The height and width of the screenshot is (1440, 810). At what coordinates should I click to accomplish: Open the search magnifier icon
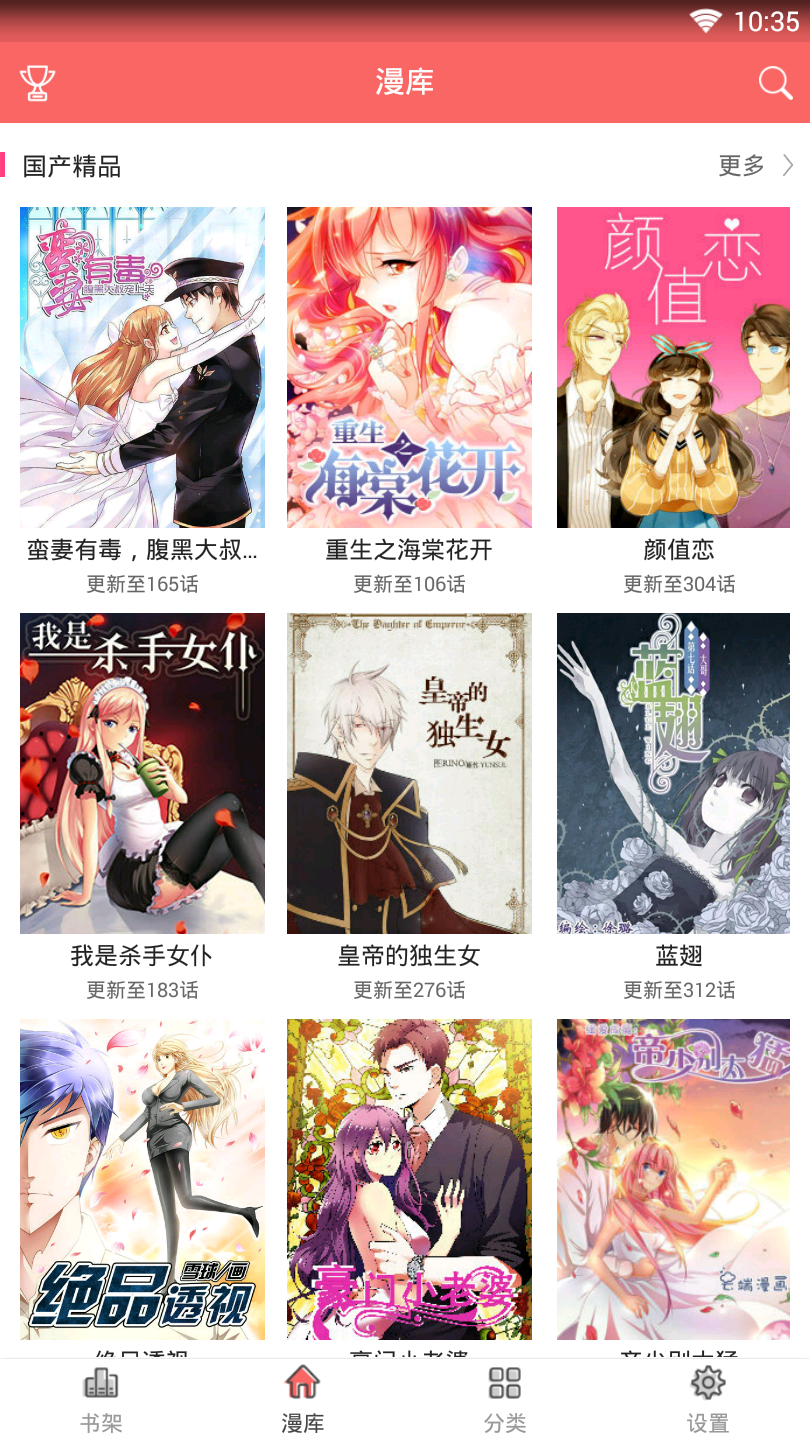click(x=775, y=83)
